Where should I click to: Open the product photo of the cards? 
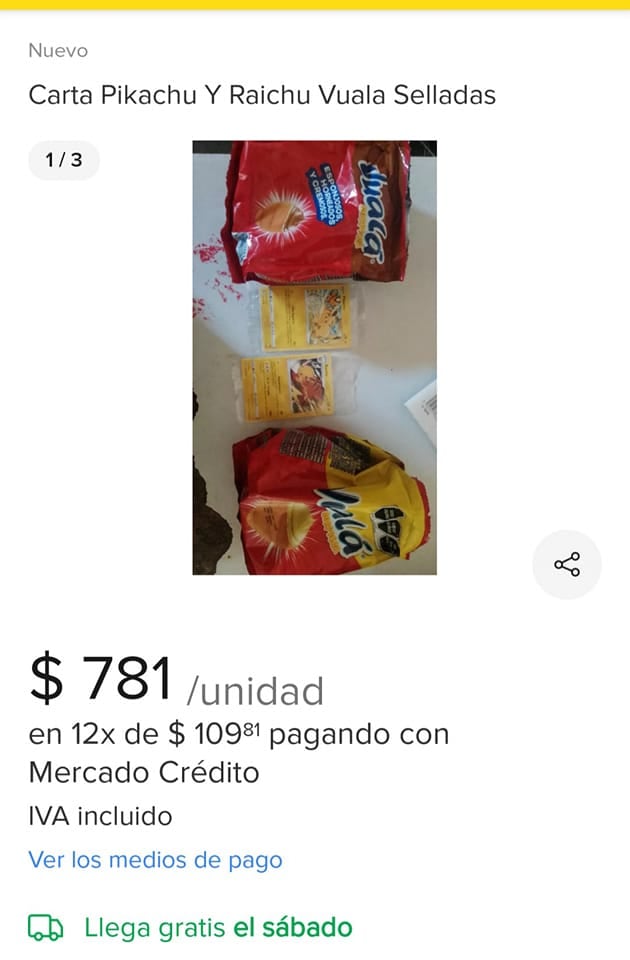[314, 357]
